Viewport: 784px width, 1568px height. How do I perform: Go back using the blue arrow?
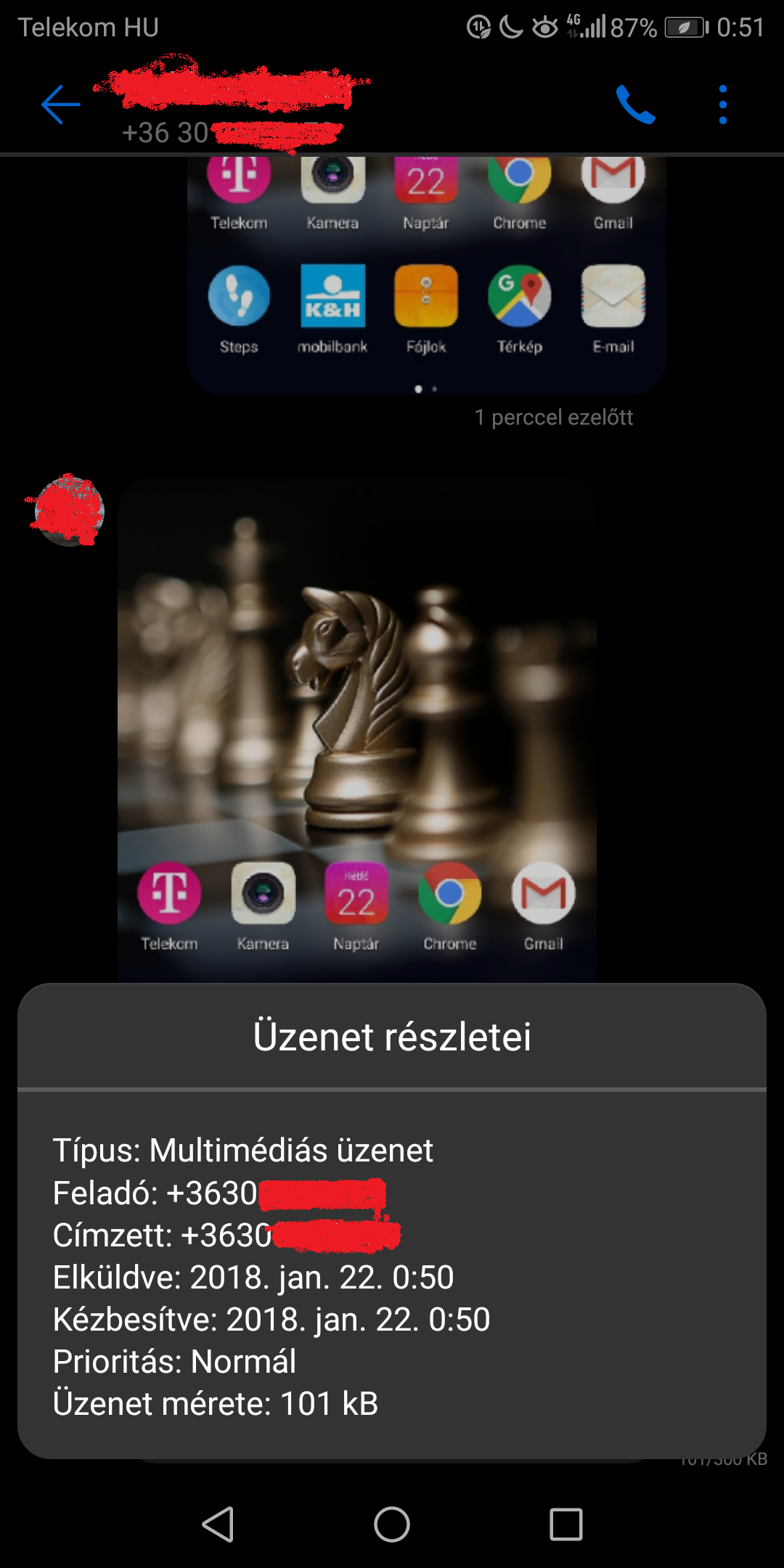[60, 105]
